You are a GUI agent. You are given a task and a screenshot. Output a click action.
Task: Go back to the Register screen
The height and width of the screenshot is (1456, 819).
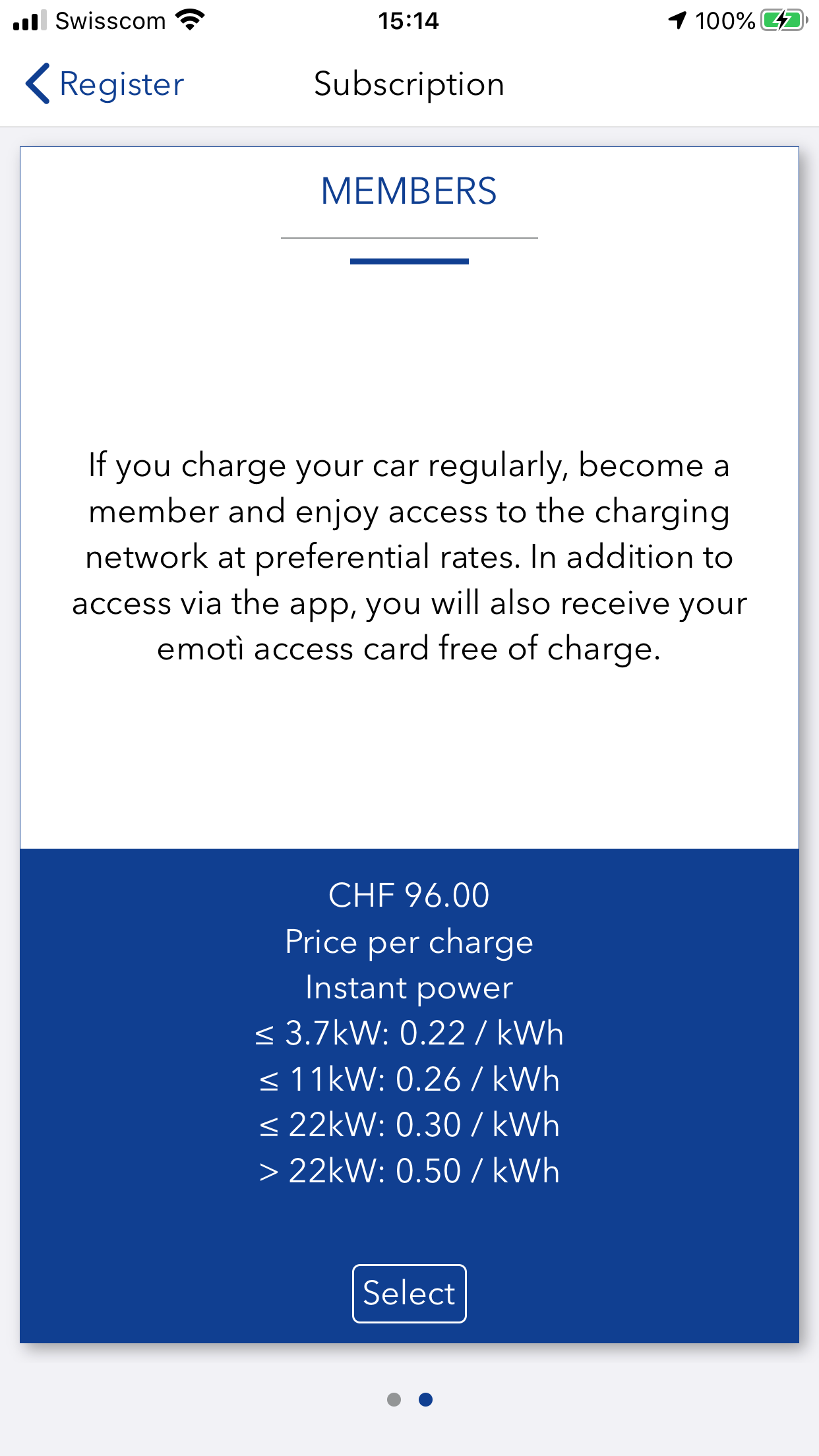point(104,84)
